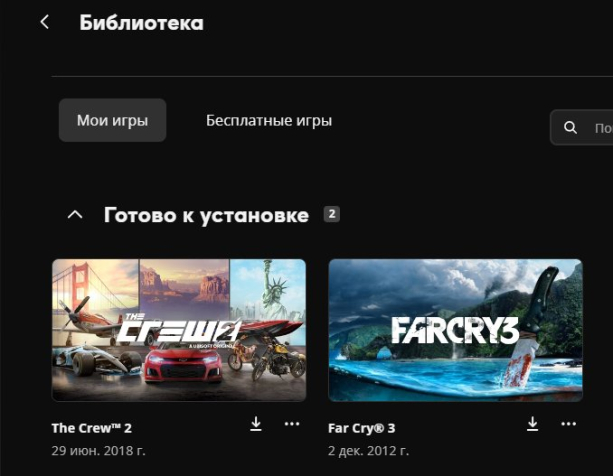Viewport: 613px width, 476px height.
Task: Open more options for The Crew 2
Action: (x=291, y=424)
